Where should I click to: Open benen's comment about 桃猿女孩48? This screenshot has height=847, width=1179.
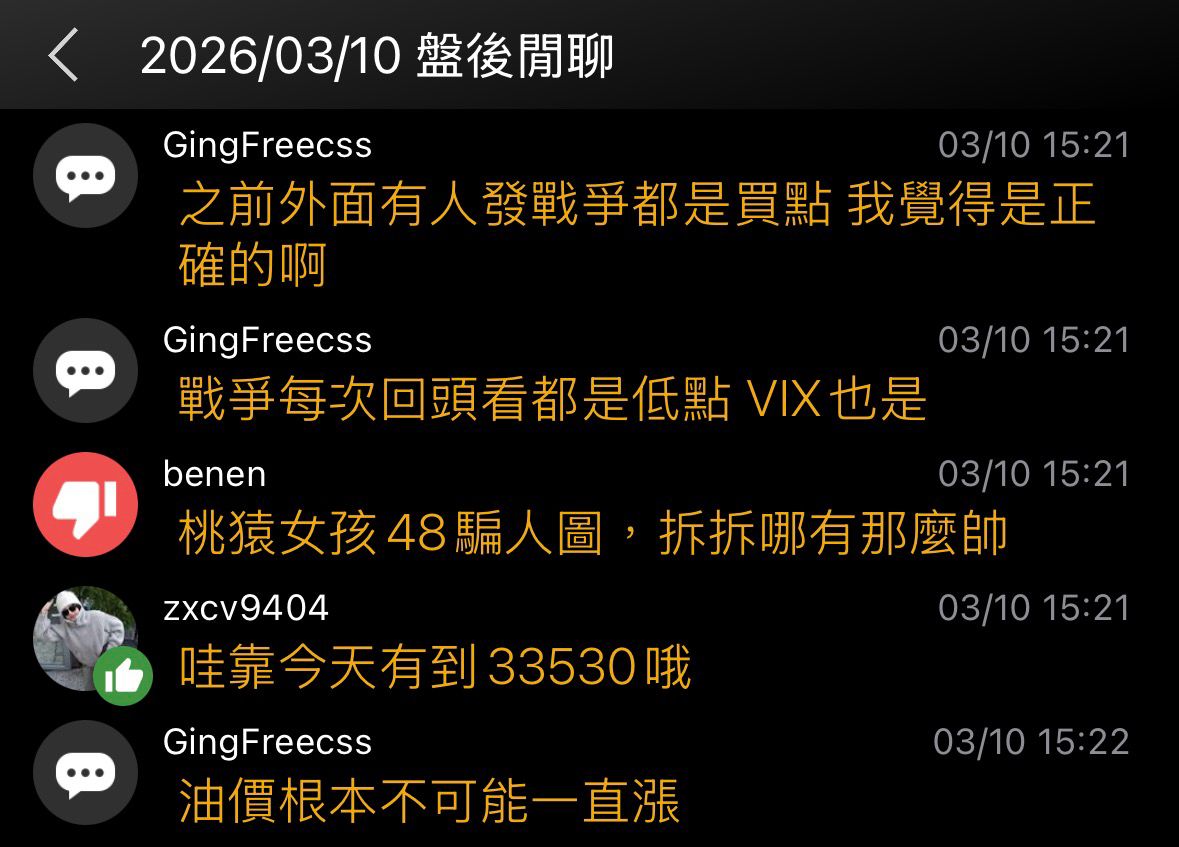[x=592, y=534]
